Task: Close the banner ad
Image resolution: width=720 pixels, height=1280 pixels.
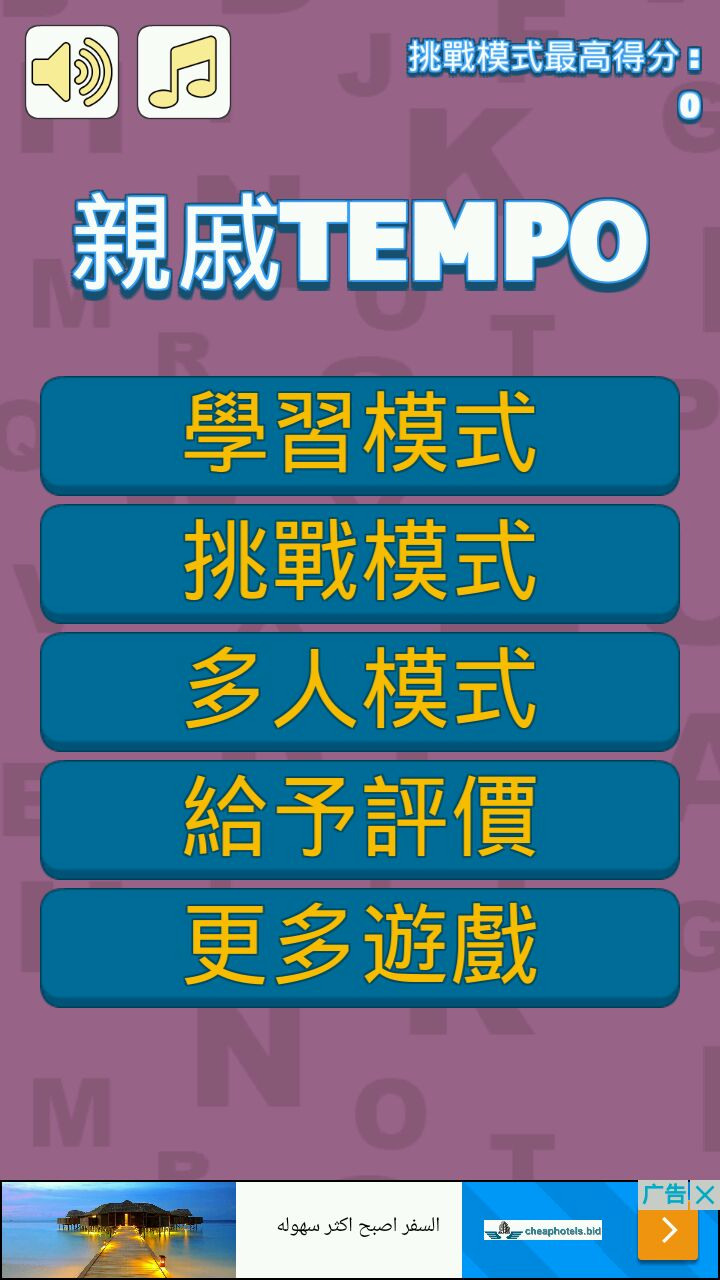Action: [x=705, y=1194]
